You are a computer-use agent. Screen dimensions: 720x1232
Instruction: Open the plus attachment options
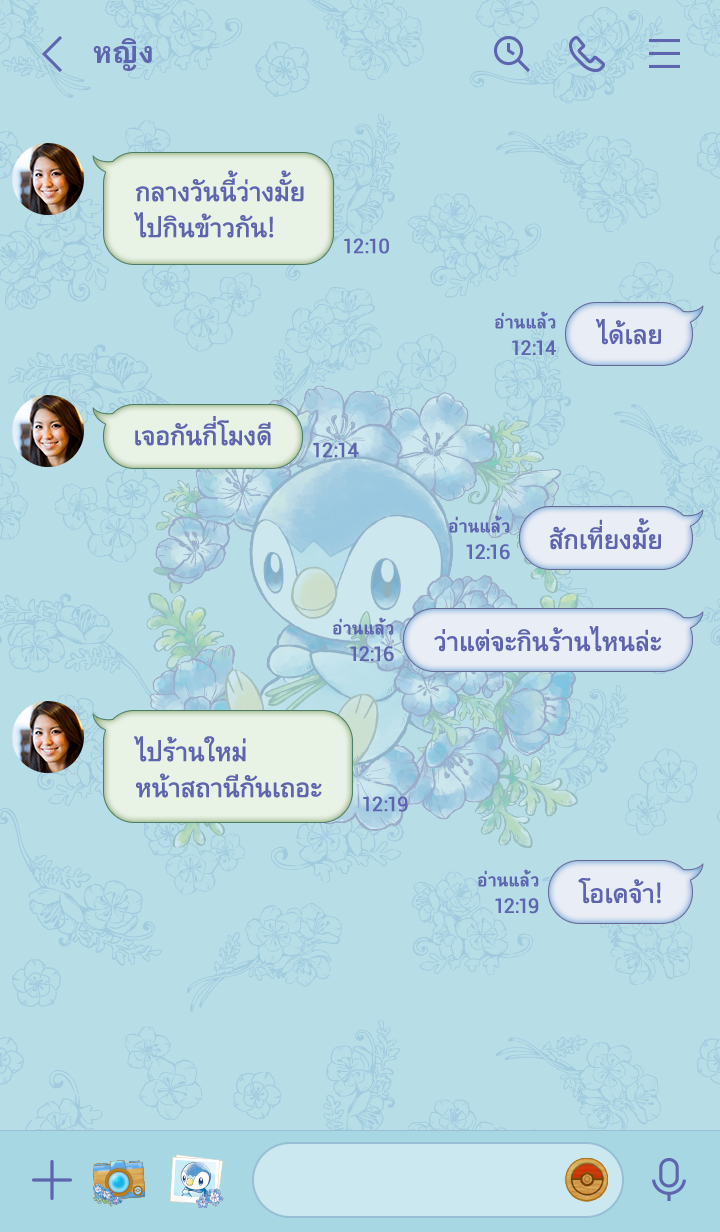point(52,1180)
